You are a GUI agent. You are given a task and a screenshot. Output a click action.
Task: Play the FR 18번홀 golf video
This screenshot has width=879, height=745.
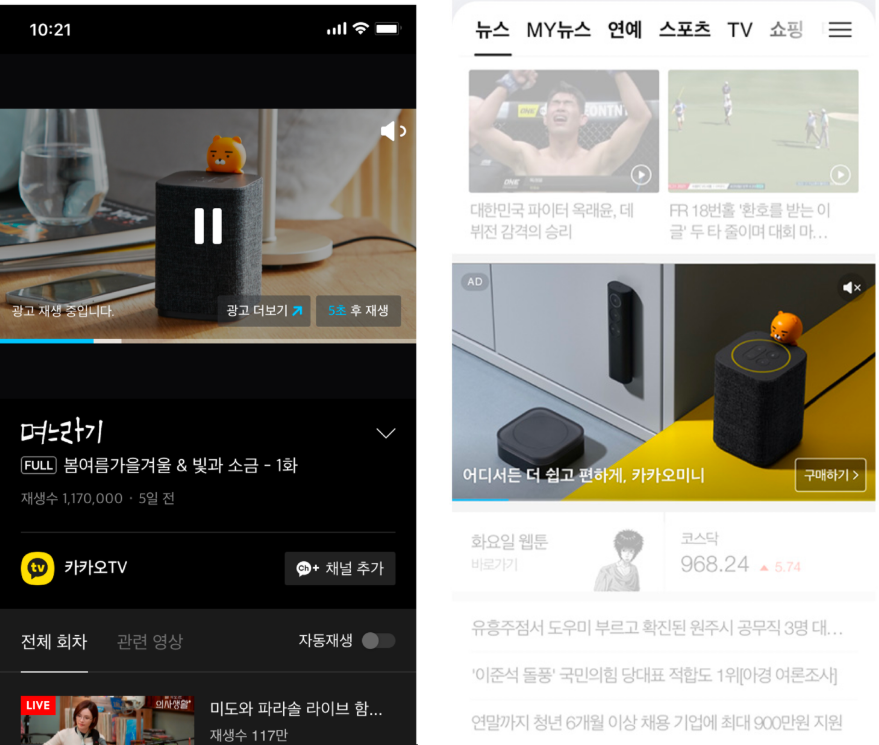[x=763, y=131]
